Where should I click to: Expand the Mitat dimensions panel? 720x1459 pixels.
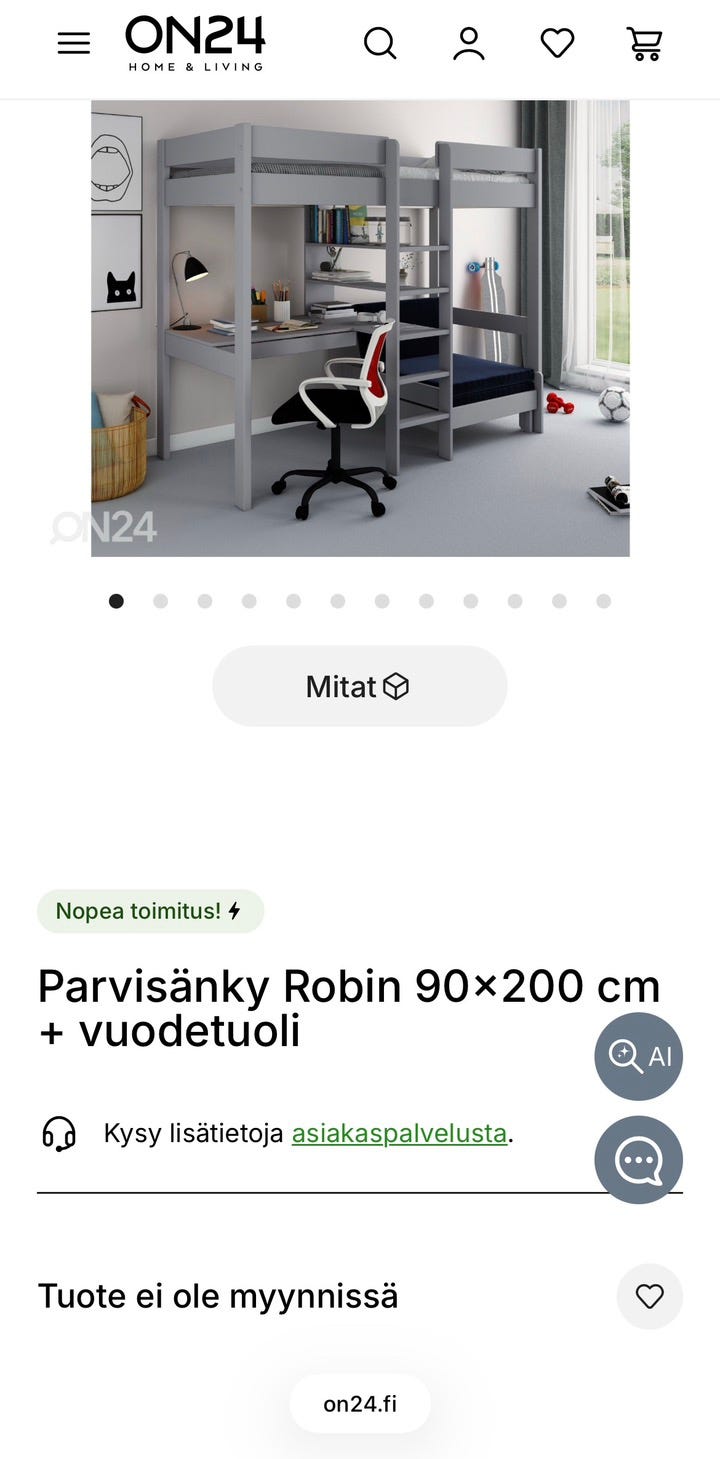(x=359, y=685)
